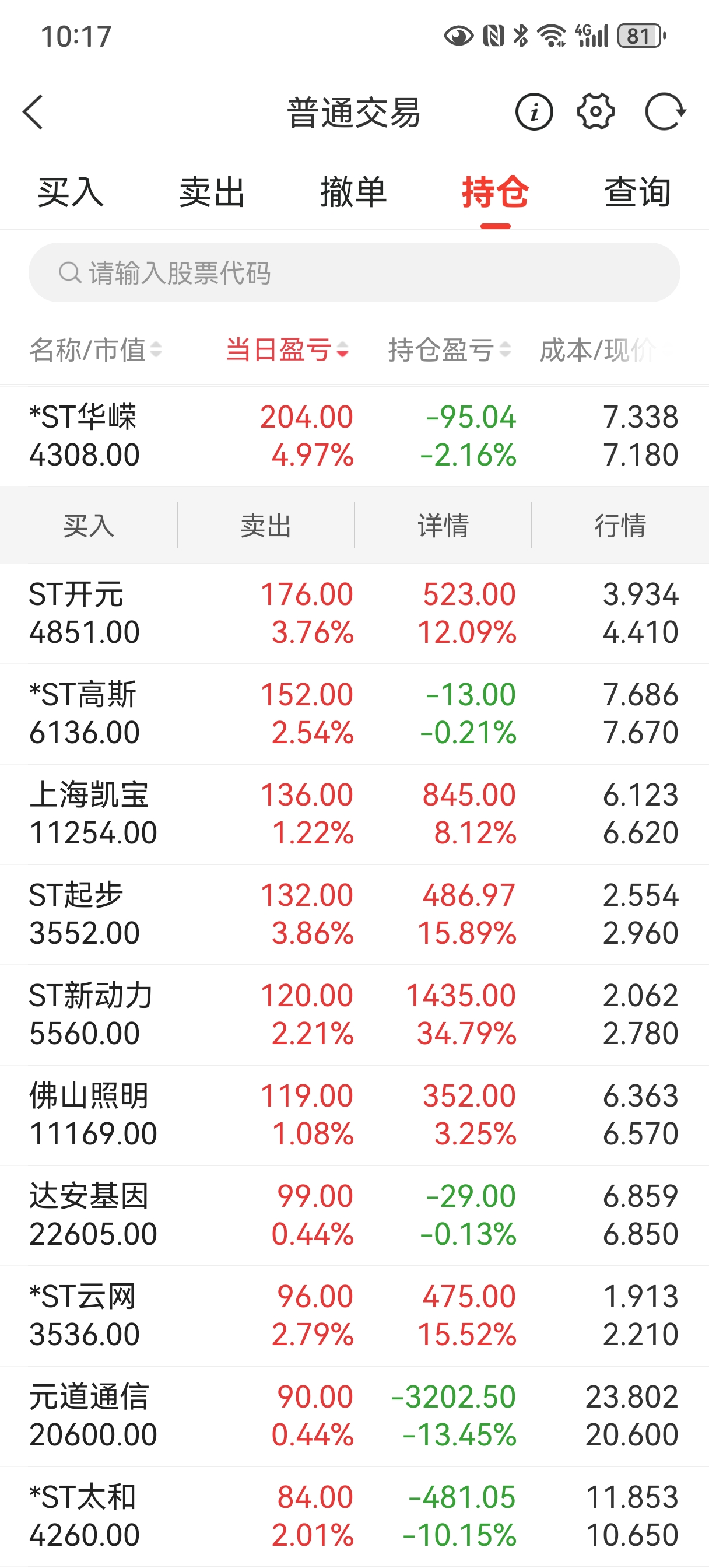709x1568 pixels.
Task: Switch to the 买入 tab
Action: [x=71, y=192]
